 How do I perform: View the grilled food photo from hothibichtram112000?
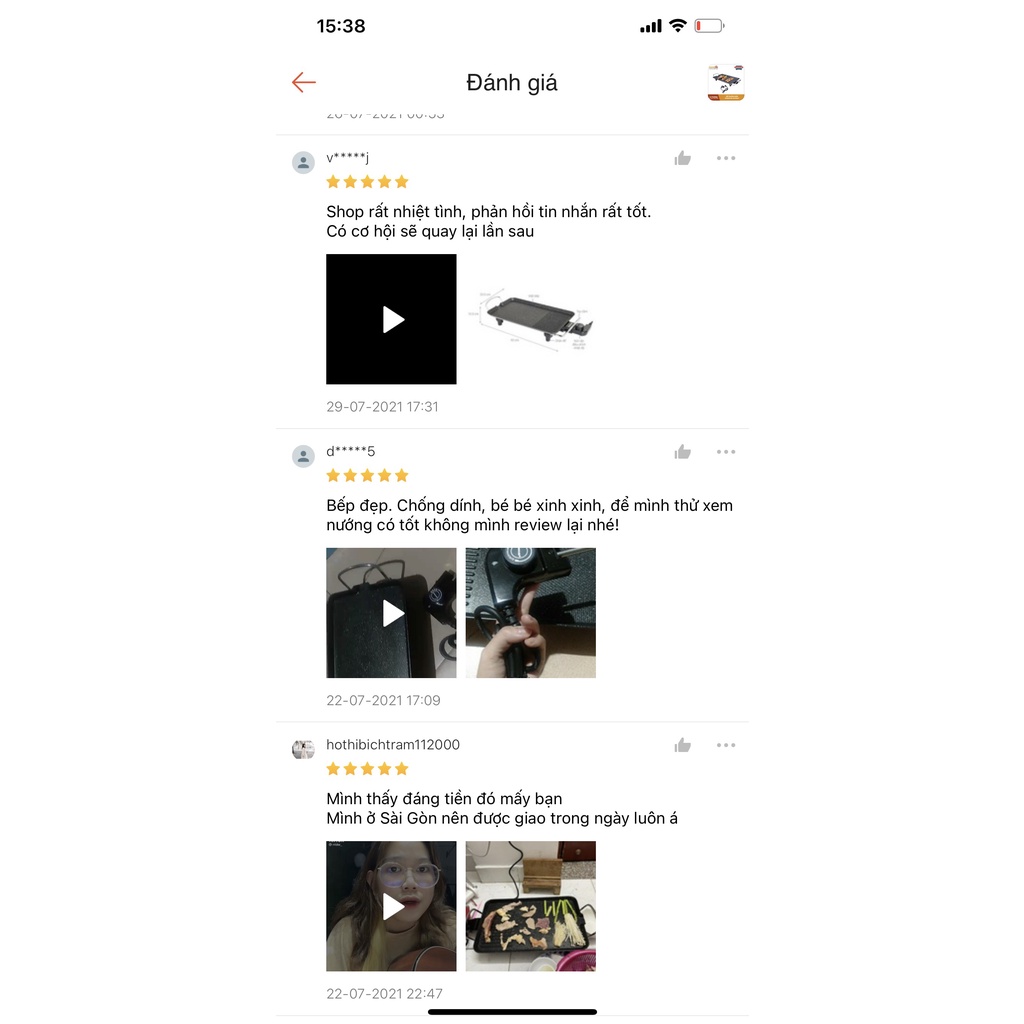[x=531, y=906]
